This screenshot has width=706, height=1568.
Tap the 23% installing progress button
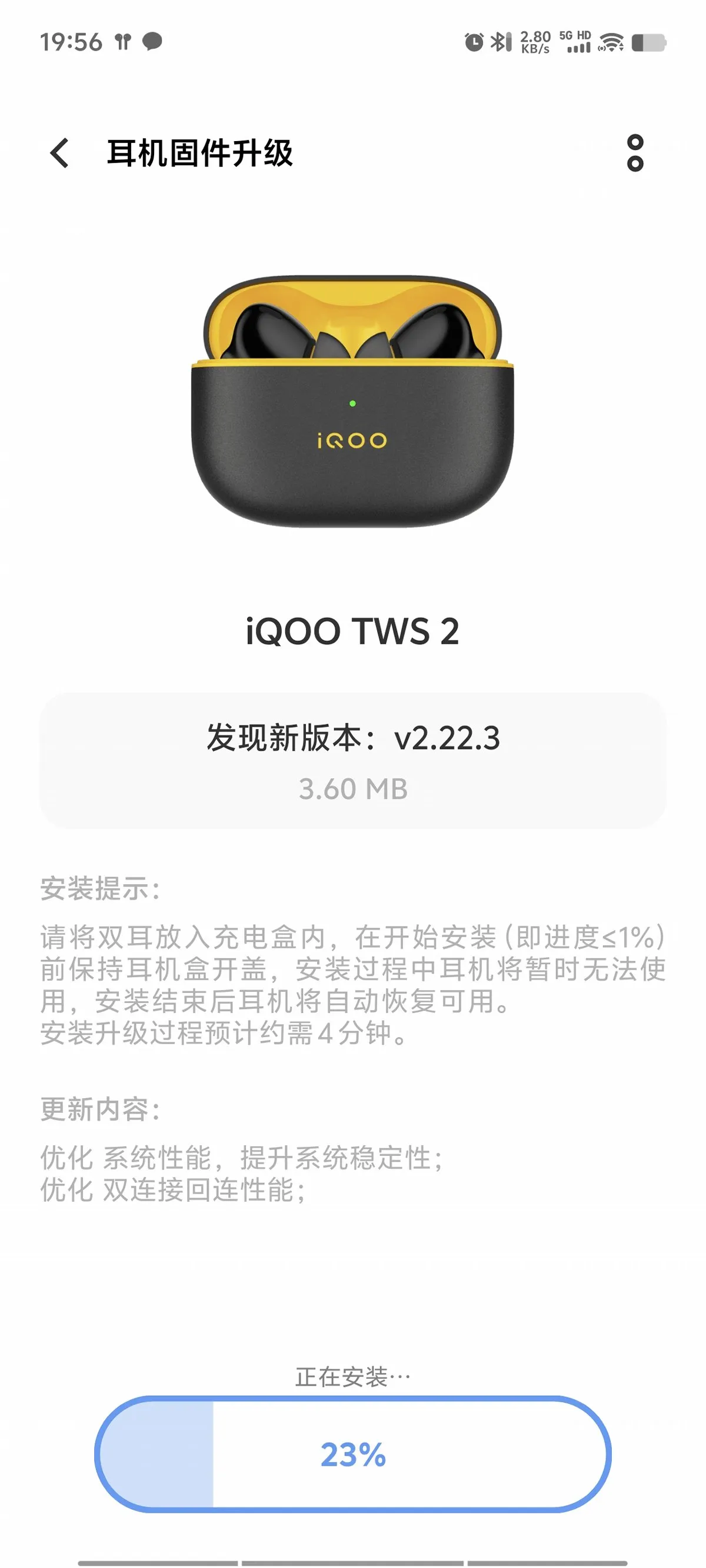click(352, 1454)
